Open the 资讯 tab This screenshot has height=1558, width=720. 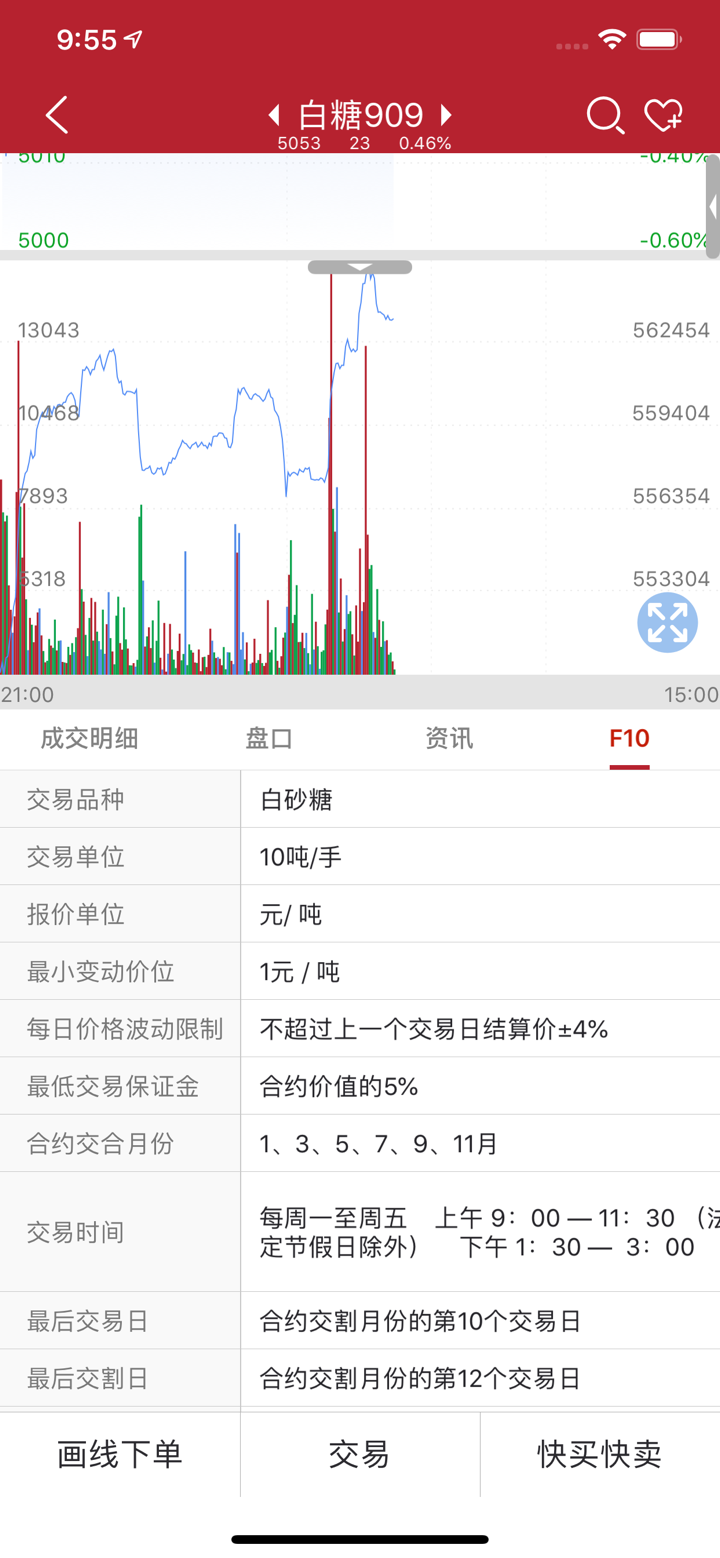(449, 739)
